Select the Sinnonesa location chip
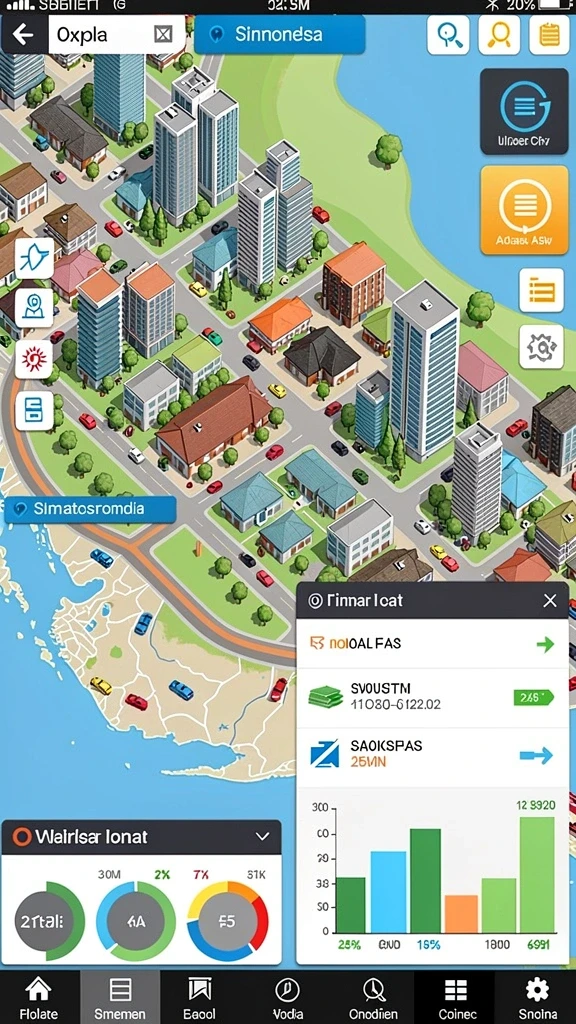Viewport: 576px width, 1024px height. 280,35
